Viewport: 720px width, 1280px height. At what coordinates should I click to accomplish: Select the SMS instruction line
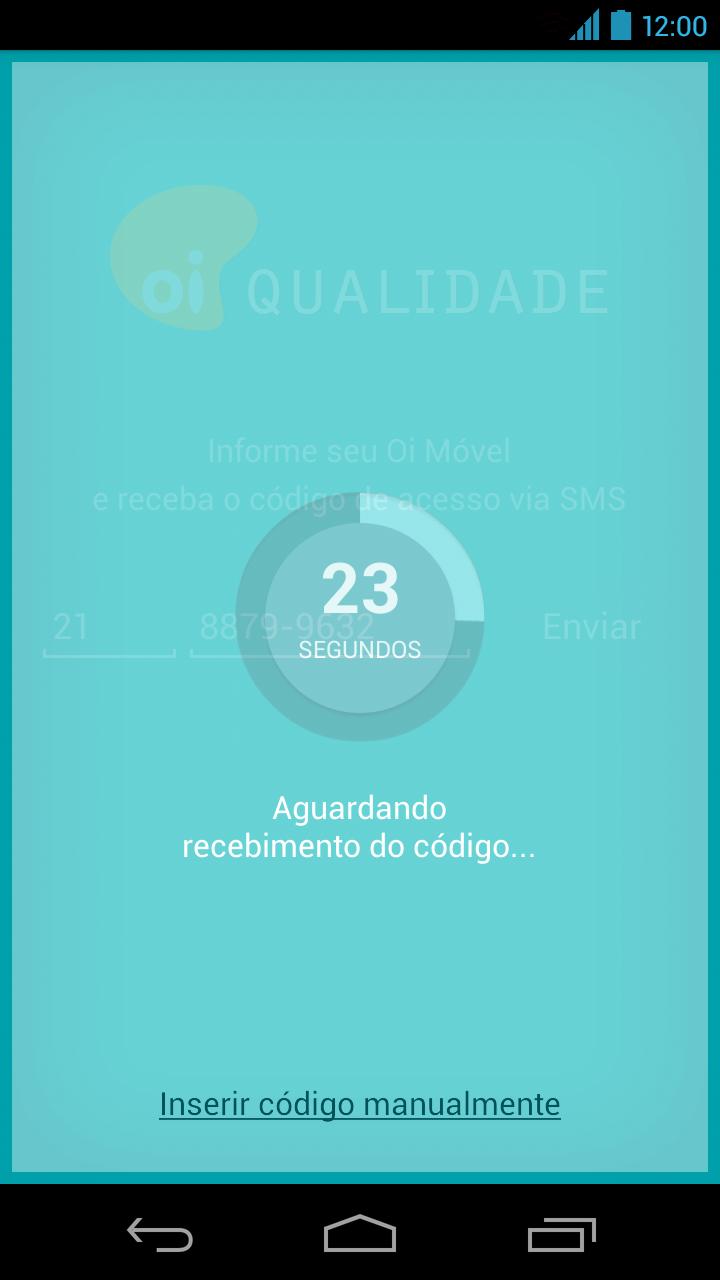[x=359, y=497]
